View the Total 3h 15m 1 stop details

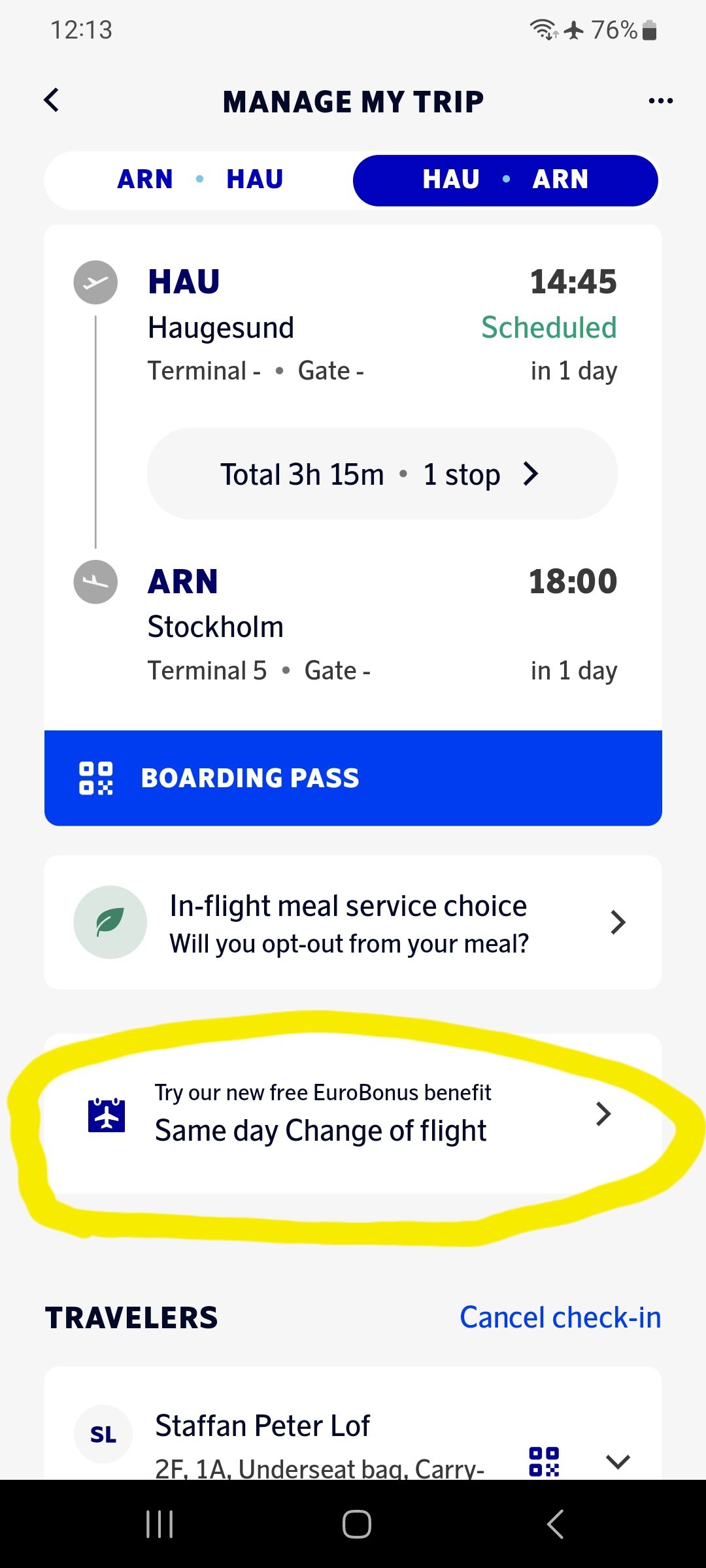[x=382, y=474]
